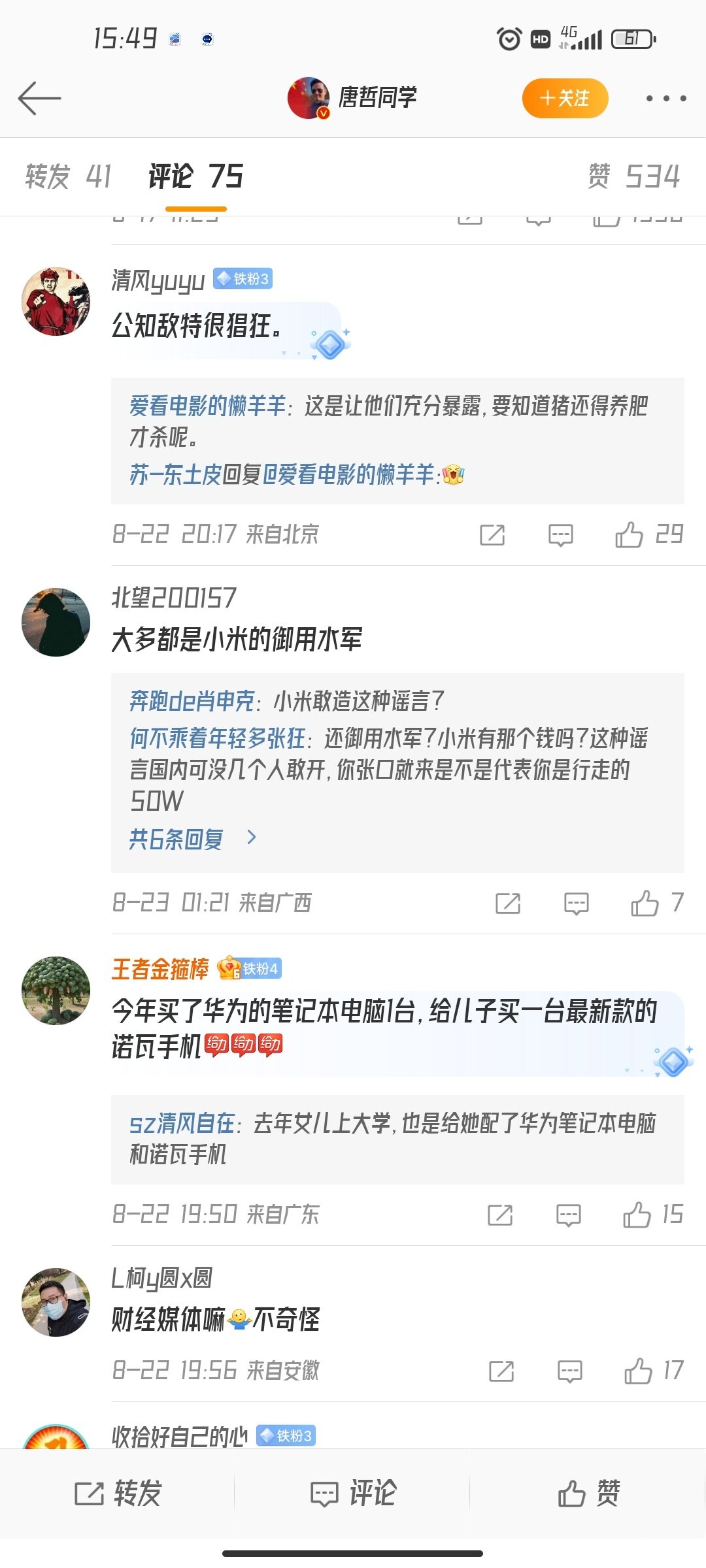Reply to 北望200157's comment
This screenshot has height=1568, width=706.
576,904
